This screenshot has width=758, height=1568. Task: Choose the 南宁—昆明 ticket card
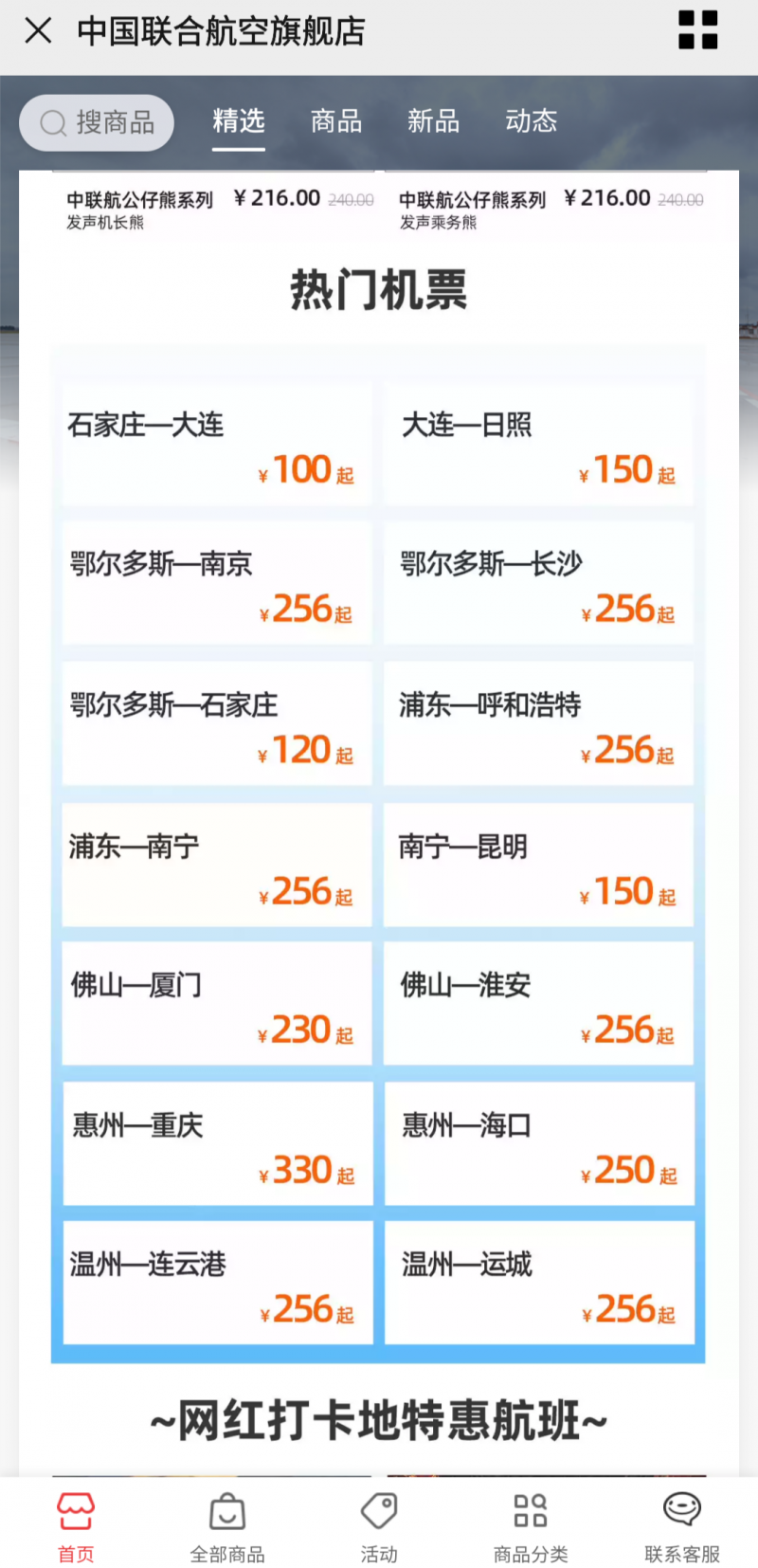coord(538,865)
